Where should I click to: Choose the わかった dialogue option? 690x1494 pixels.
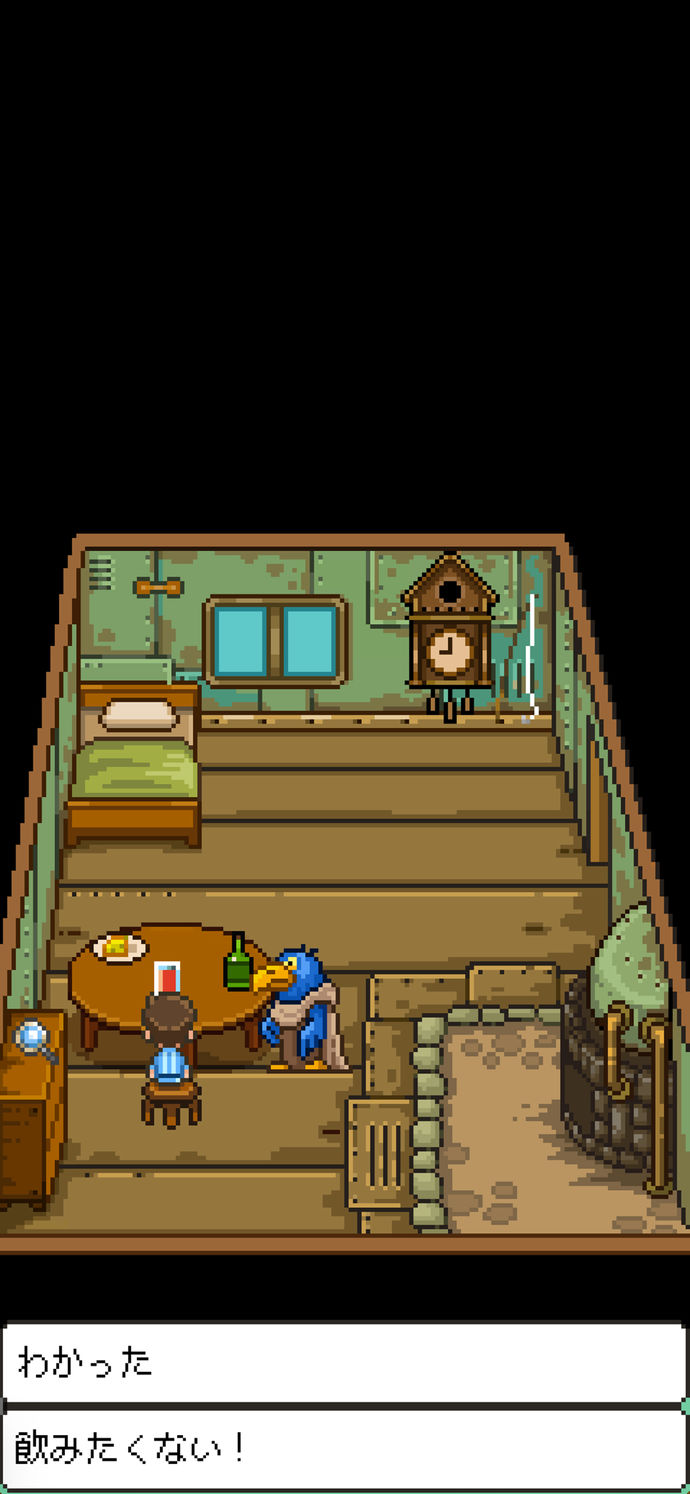343,1362
